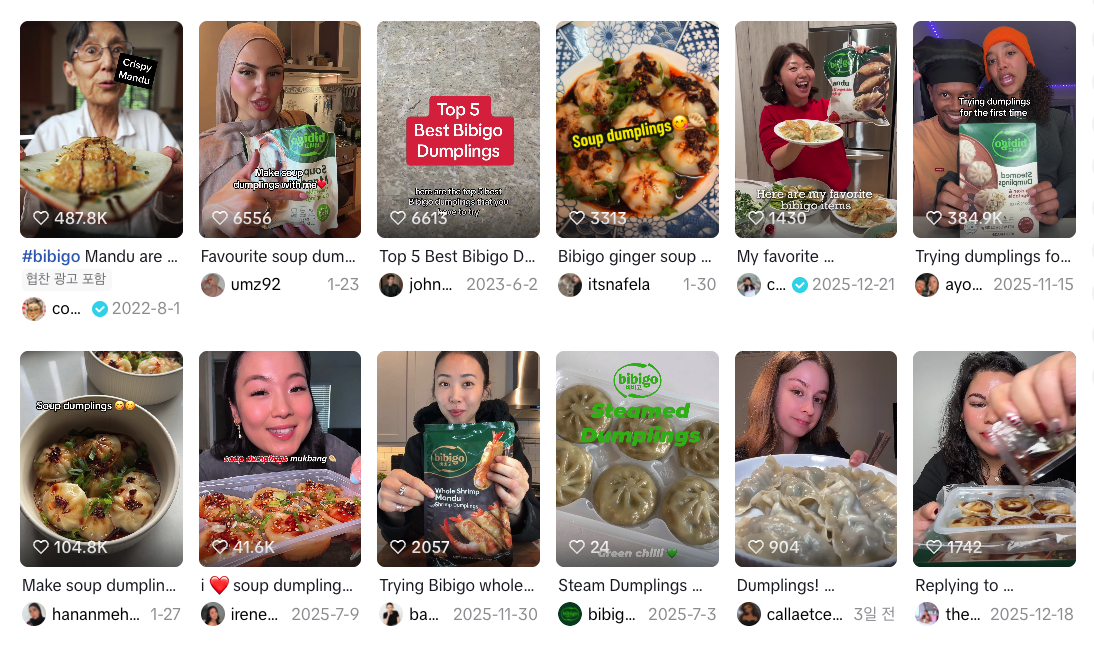Screen dimensions: 1094x649
Task: Watch the soup dumplings mukbang video
Action: pos(280,458)
